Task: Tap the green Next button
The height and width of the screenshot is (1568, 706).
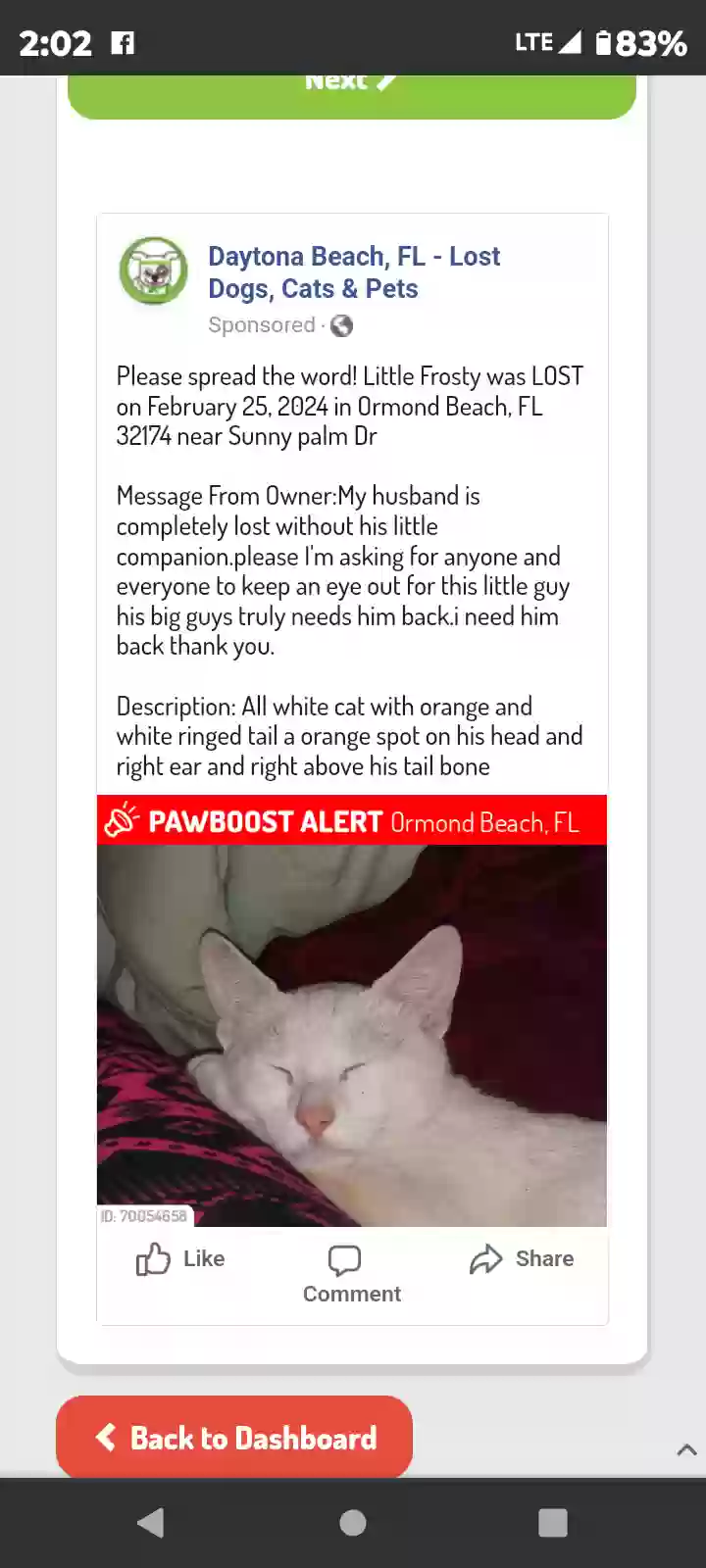Action: tap(351, 94)
